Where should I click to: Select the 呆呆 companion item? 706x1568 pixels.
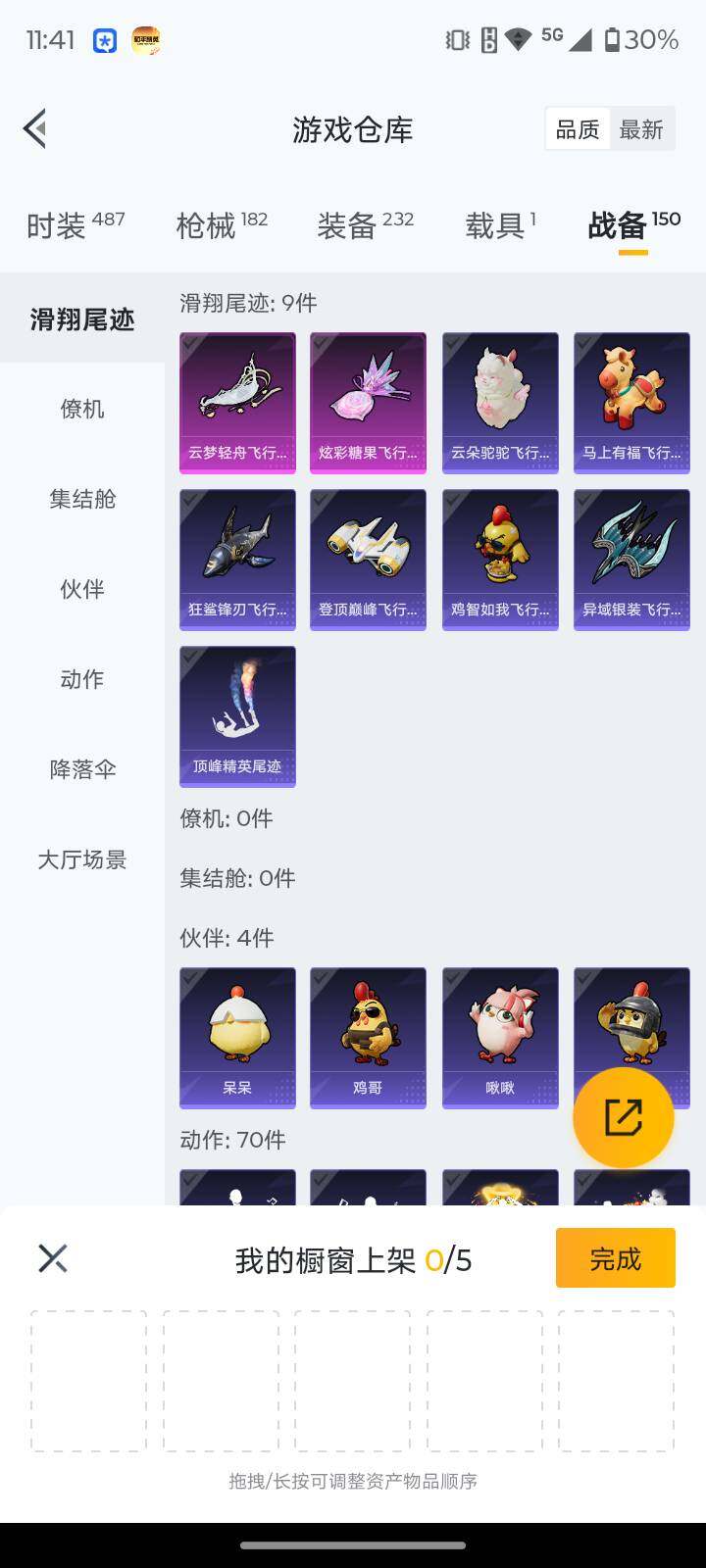tap(236, 1037)
